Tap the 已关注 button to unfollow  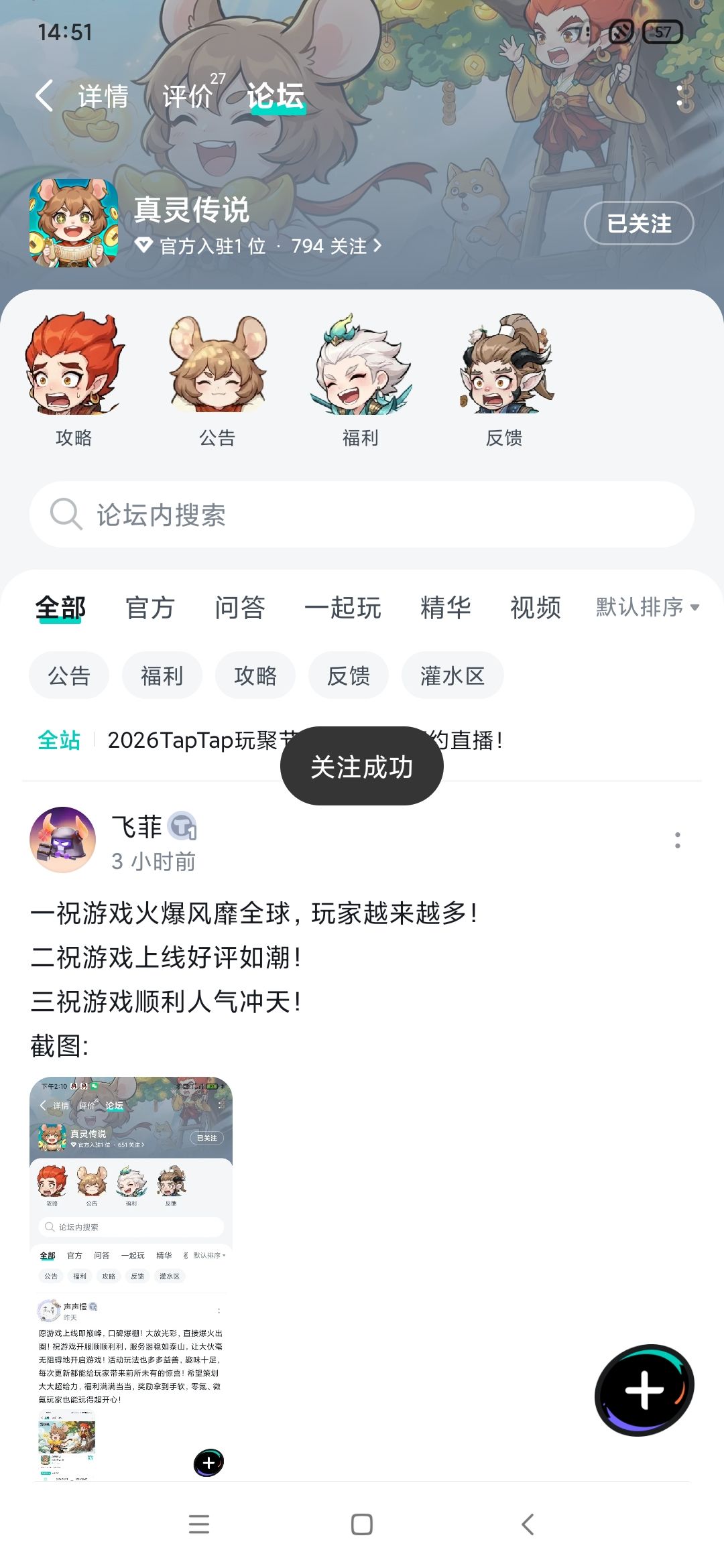639,223
